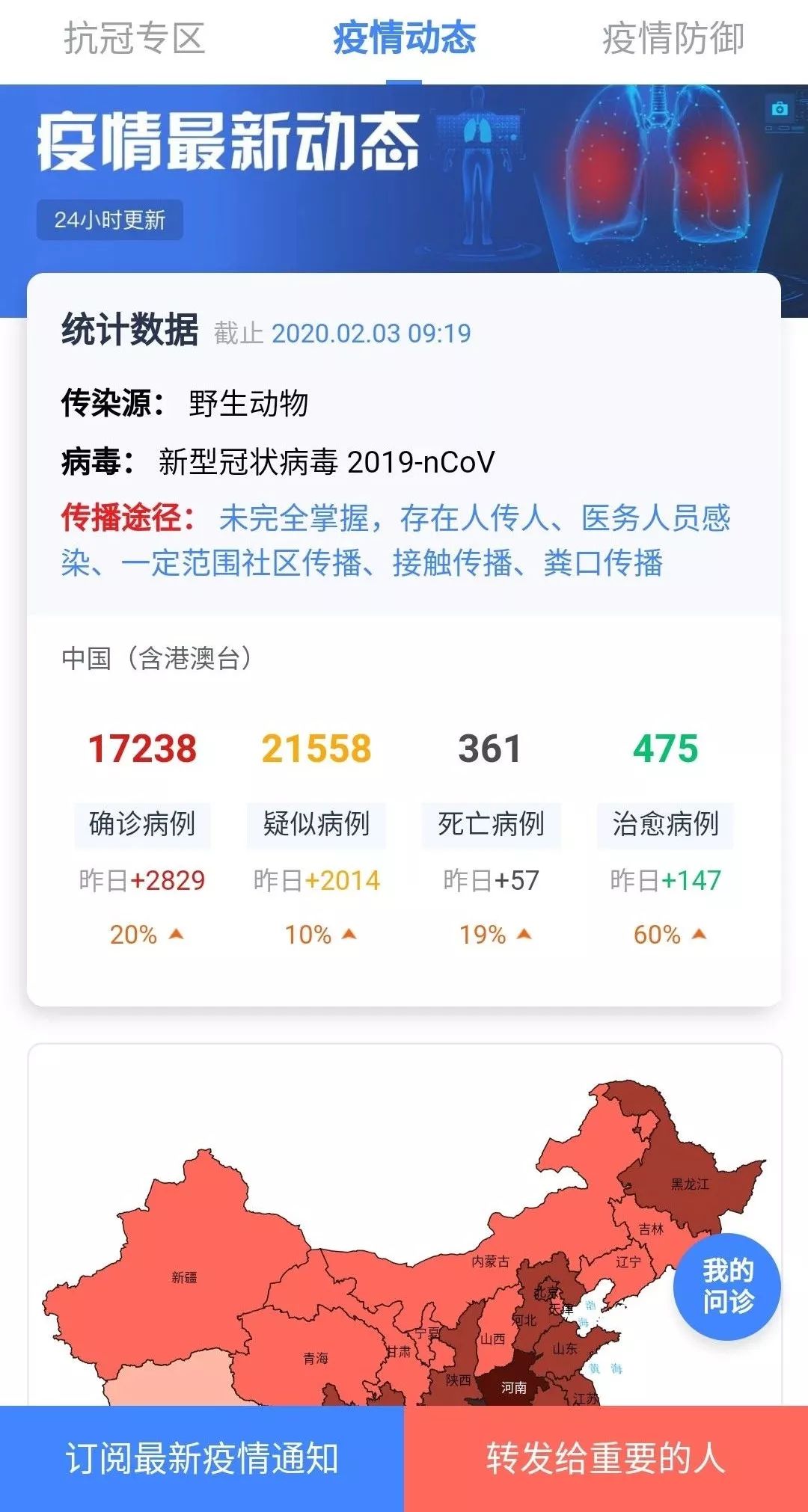This screenshot has height=1512, width=808.
Task: Share using 转发给重要的人 button
Action: (606, 1458)
